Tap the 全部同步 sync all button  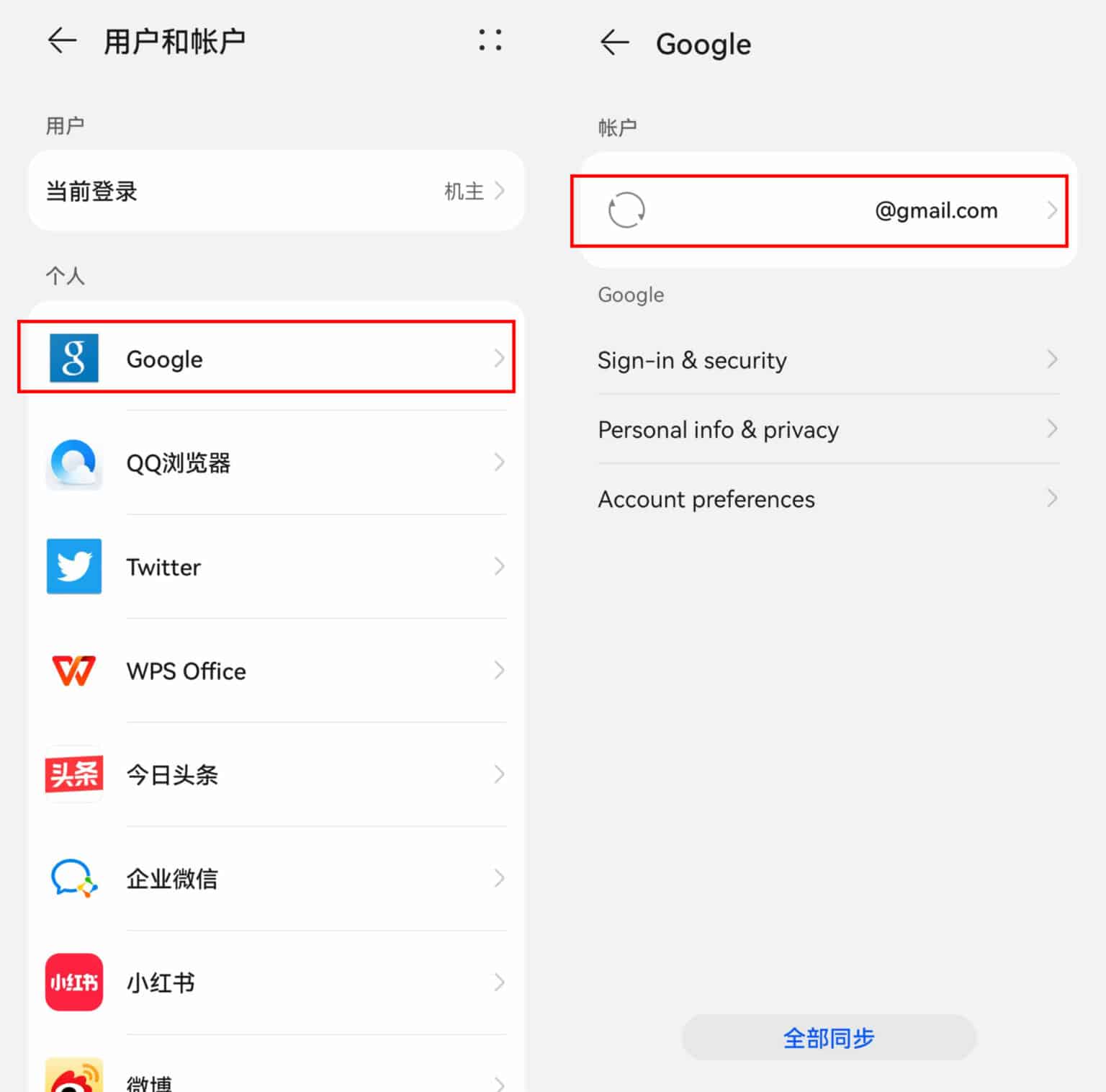coord(829,1038)
